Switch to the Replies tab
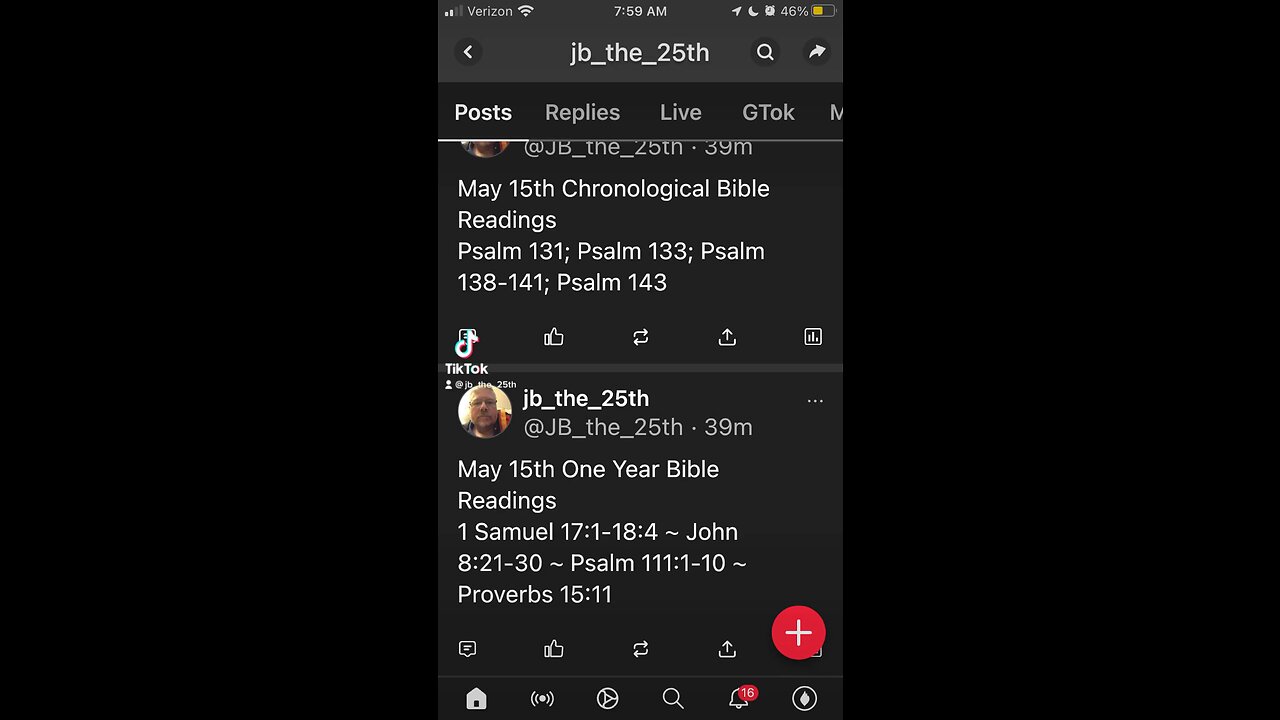Screen dimensions: 1280x720 (x=582, y=112)
